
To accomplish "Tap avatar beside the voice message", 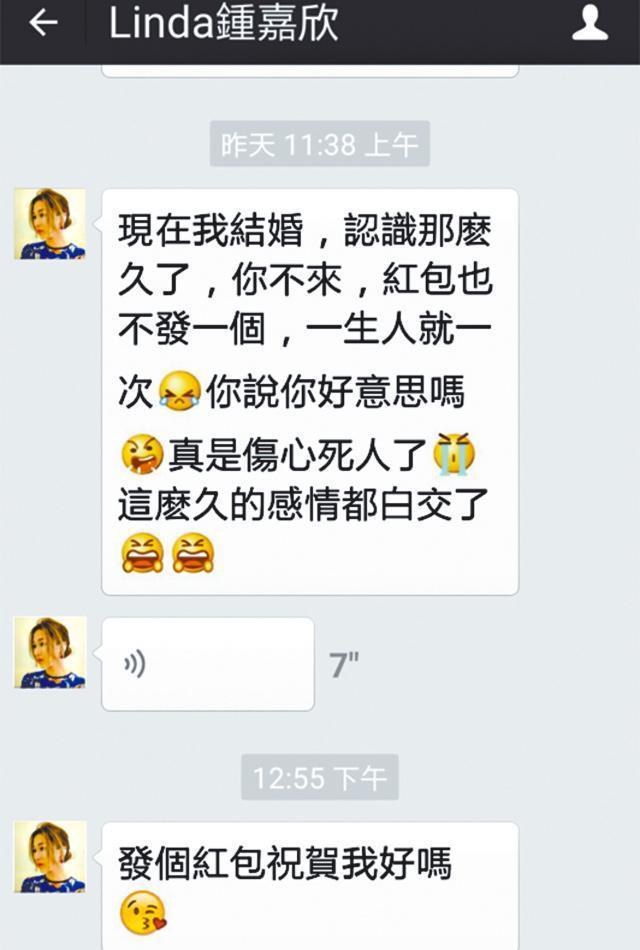I will tap(50, 653).
